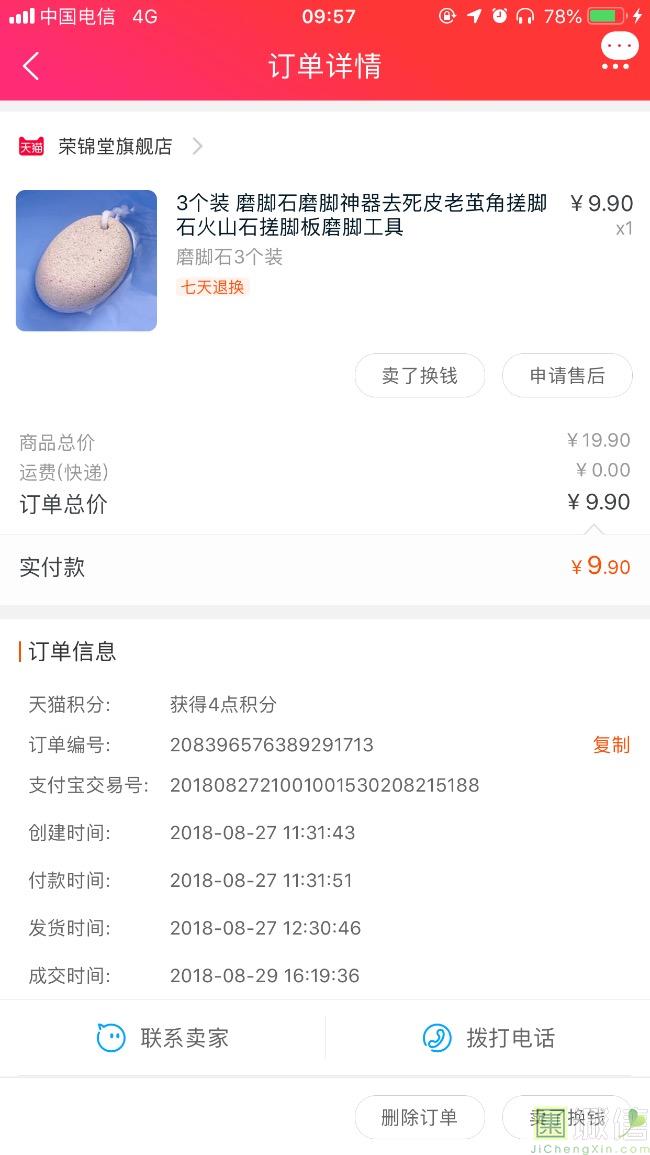Screen dimensions: 650x1155
Task: Call the seller by phone (拨打电话)
Action: pos(488,1038)
